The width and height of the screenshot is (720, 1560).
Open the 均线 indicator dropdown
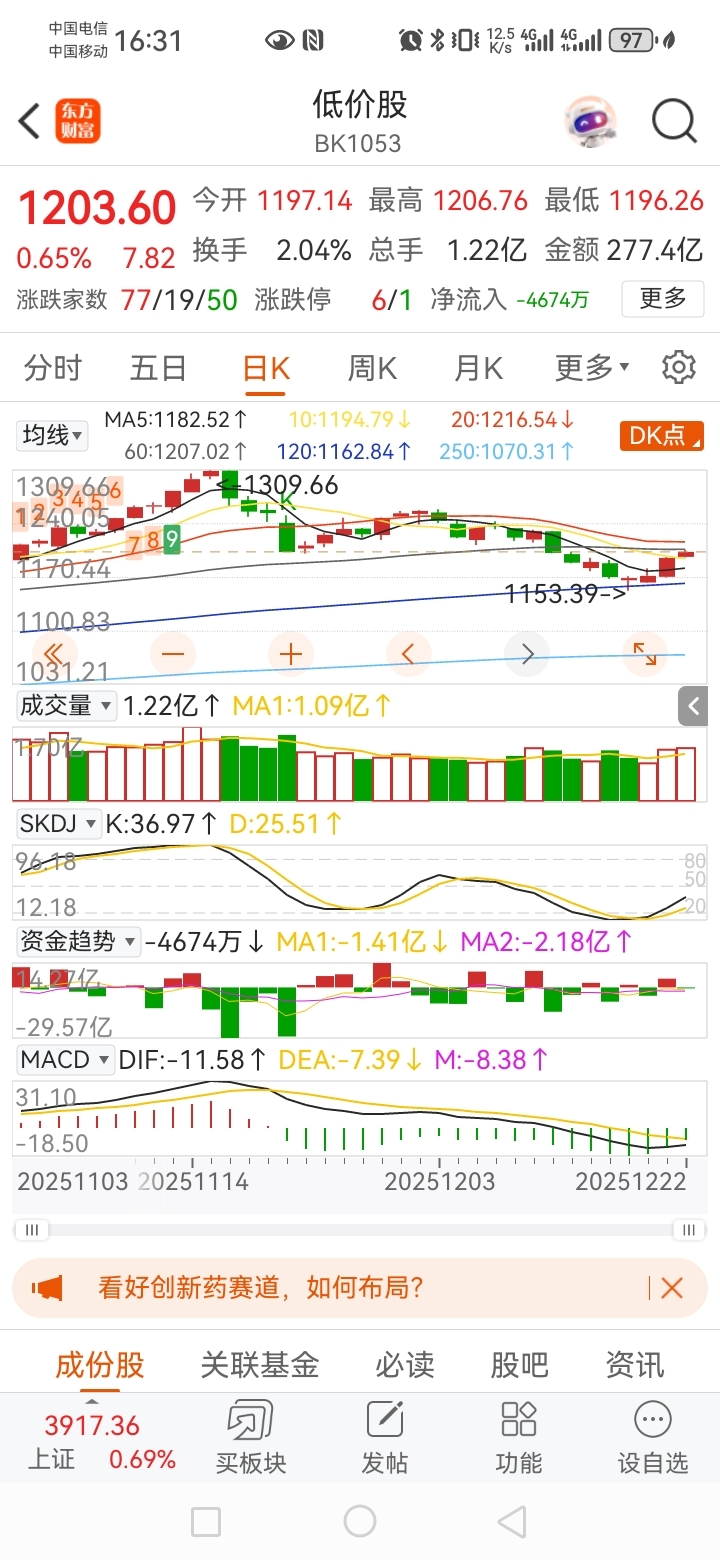click(x=53, y=435)
